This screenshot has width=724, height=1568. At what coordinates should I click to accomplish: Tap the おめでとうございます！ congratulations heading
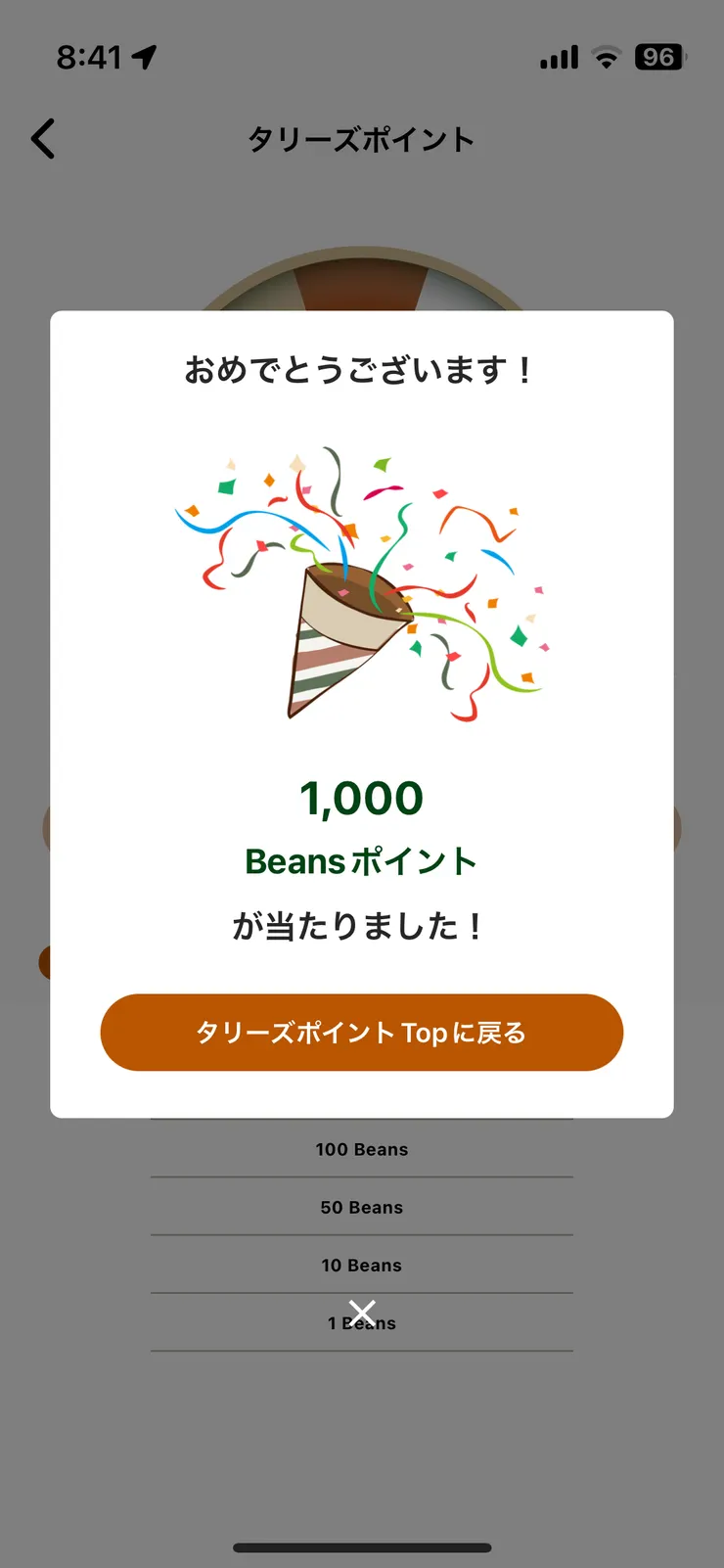[x=362, y=369]
